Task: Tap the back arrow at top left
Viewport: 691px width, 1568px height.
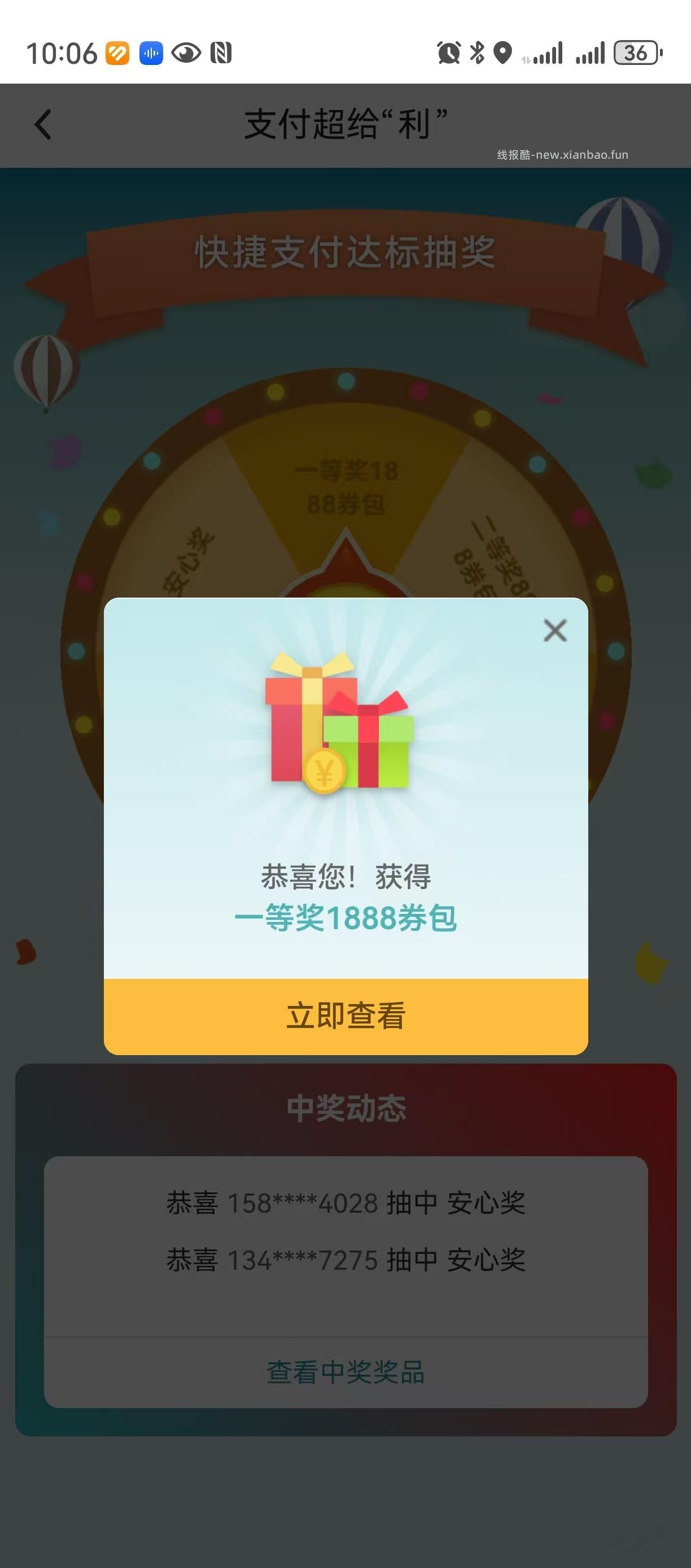Action: click(x=42, y=125)
